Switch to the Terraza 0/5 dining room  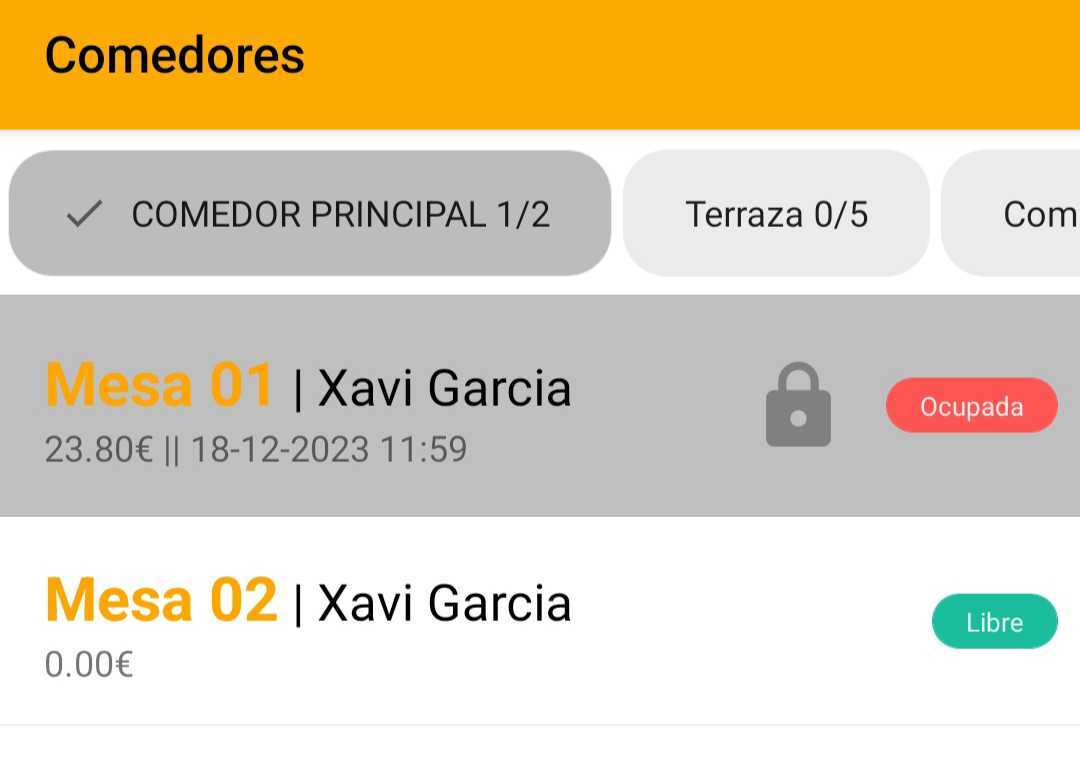pyautogui.click(x=776, y=214)
